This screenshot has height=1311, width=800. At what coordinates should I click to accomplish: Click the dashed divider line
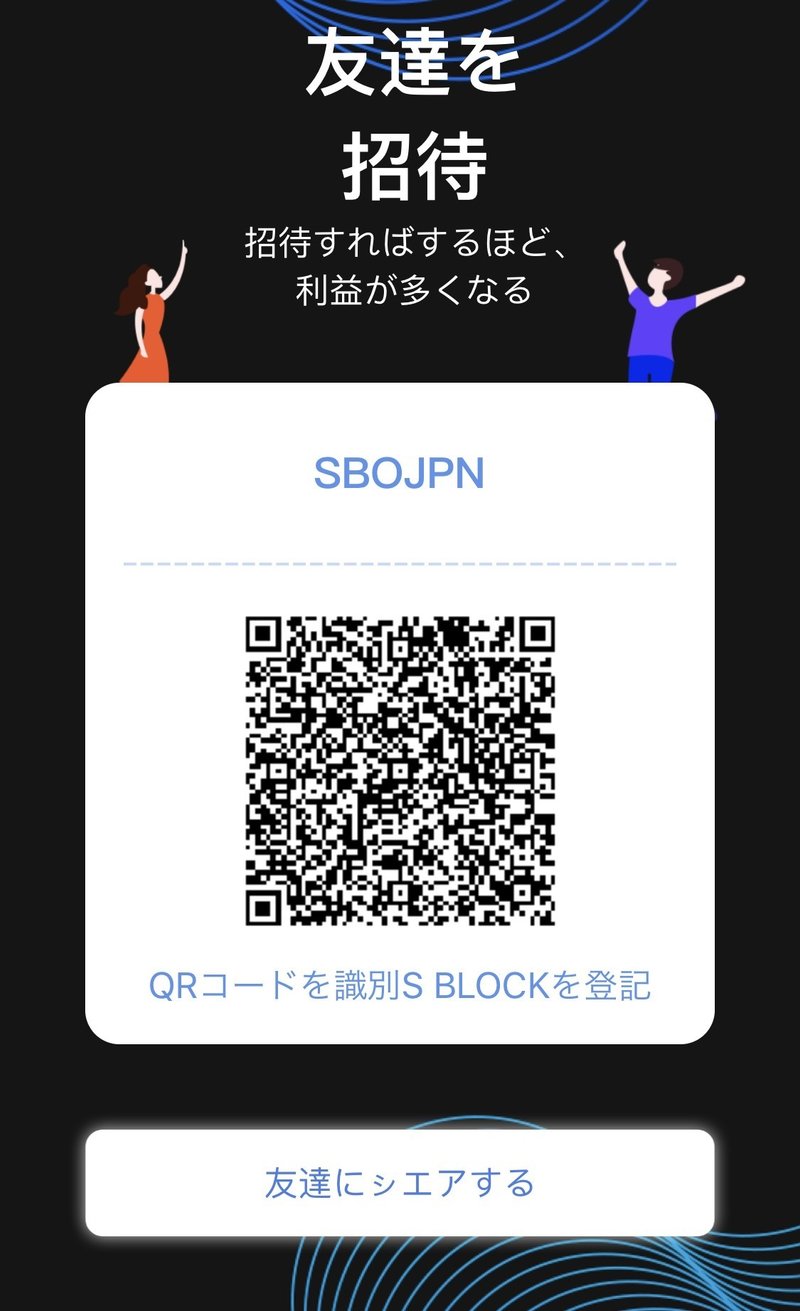pos(400,564)
